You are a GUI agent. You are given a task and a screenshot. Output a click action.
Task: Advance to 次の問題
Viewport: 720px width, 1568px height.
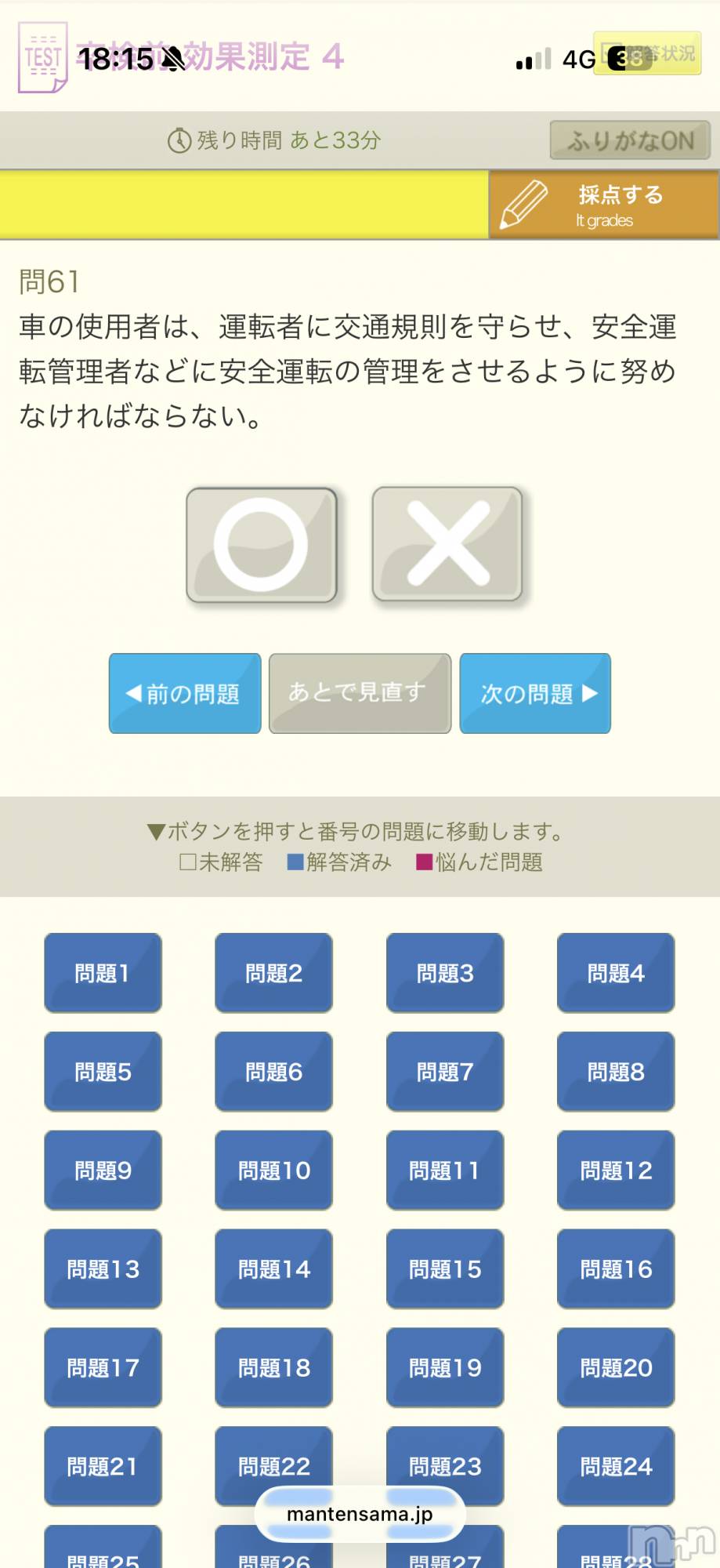click(535, 694)
